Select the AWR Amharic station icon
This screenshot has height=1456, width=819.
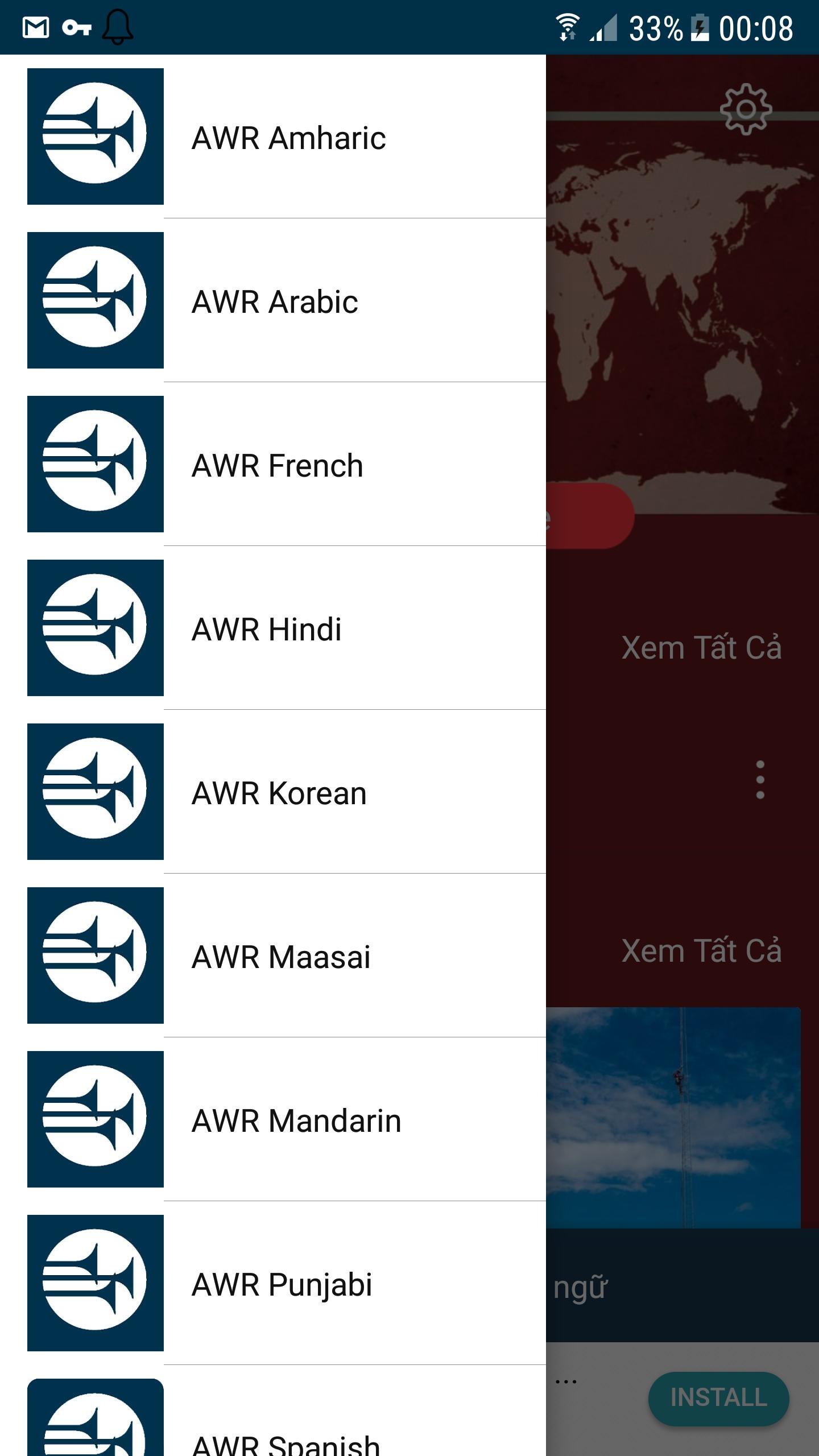point(94,136)
